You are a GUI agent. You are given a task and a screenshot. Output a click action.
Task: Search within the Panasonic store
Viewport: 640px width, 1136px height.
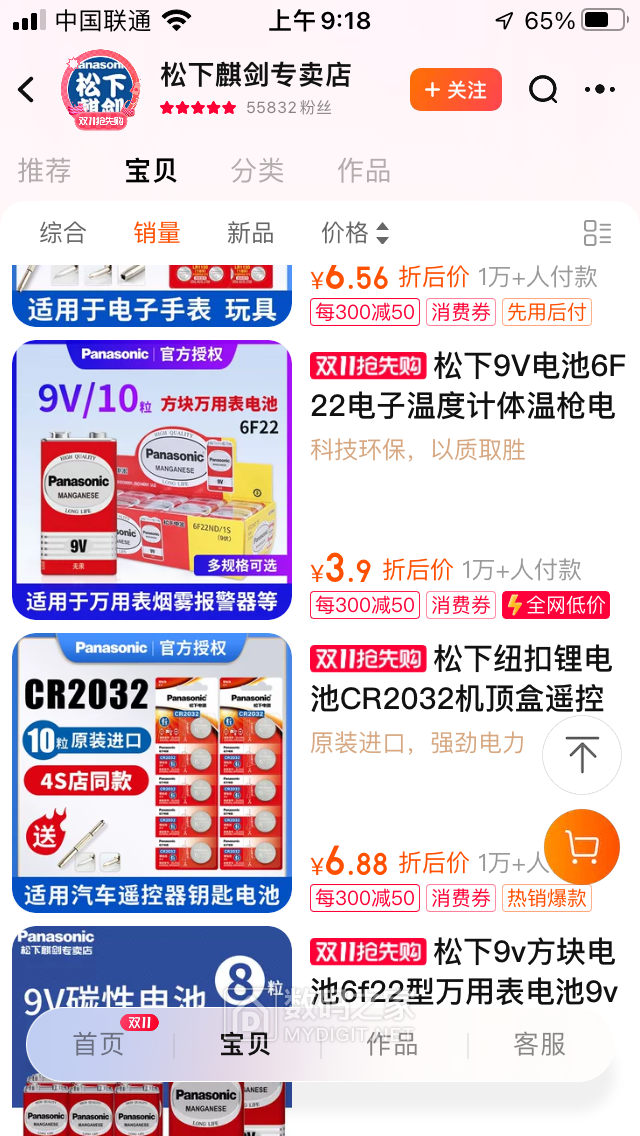[x=543, y=90]
